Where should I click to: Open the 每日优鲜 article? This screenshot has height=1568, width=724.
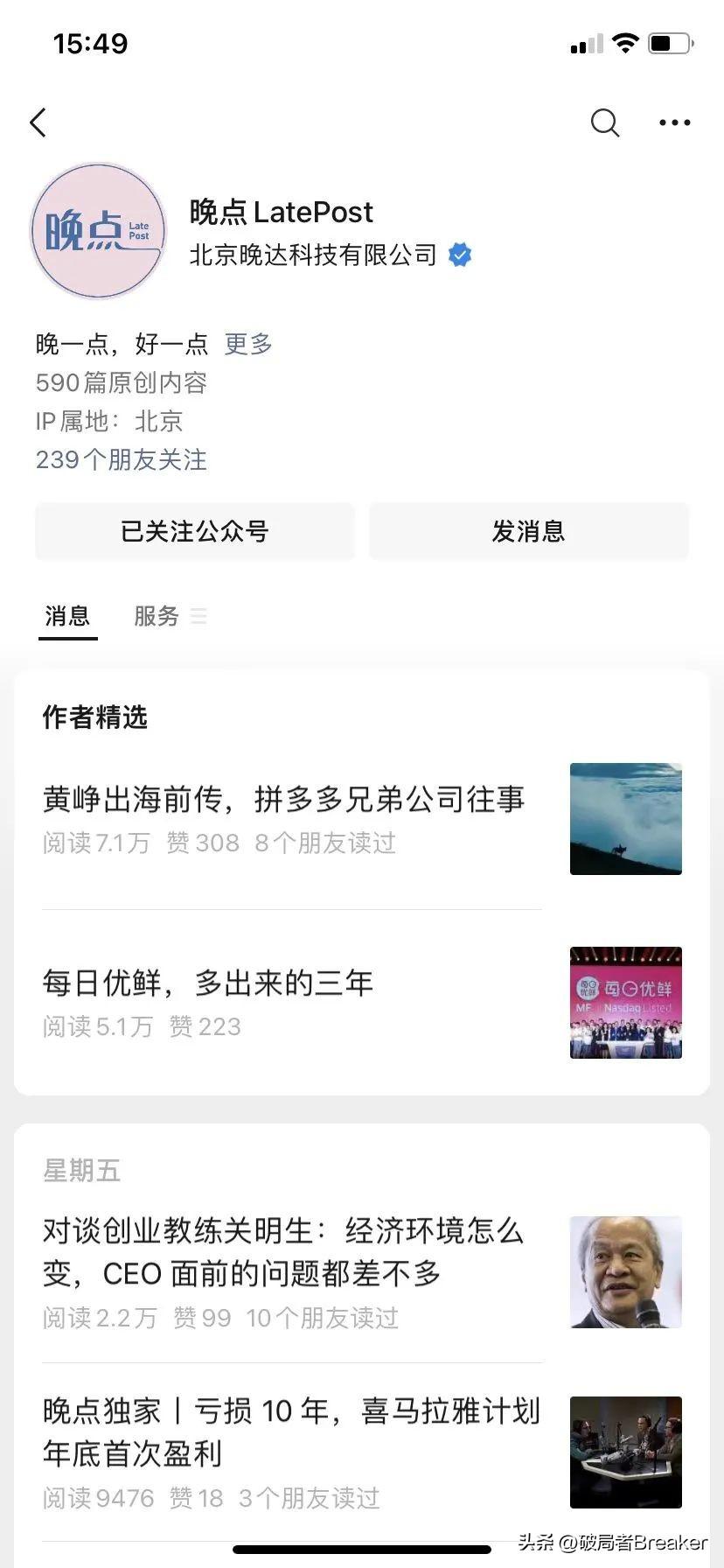tap(208, 983)
